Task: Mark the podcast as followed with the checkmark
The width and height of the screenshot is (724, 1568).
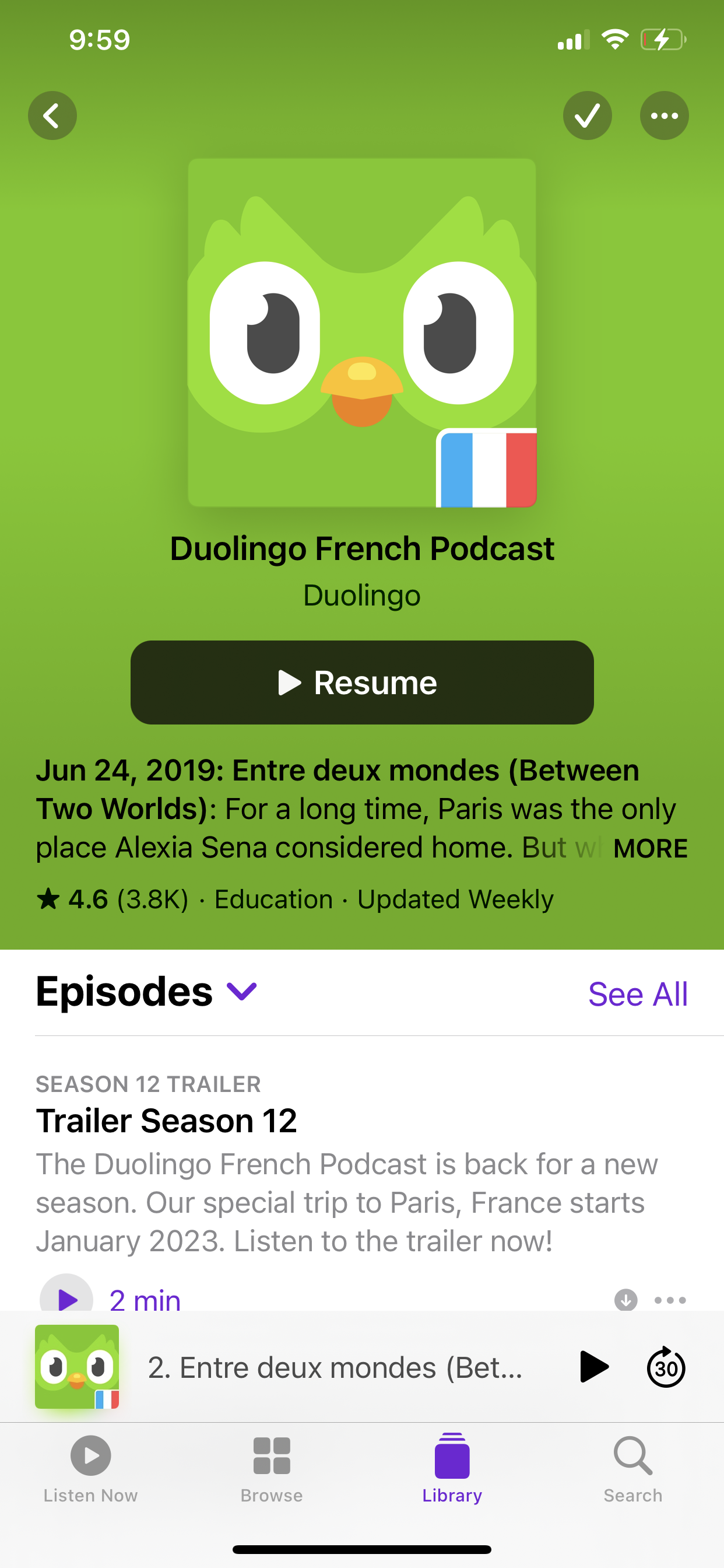Action: (587, 115)
